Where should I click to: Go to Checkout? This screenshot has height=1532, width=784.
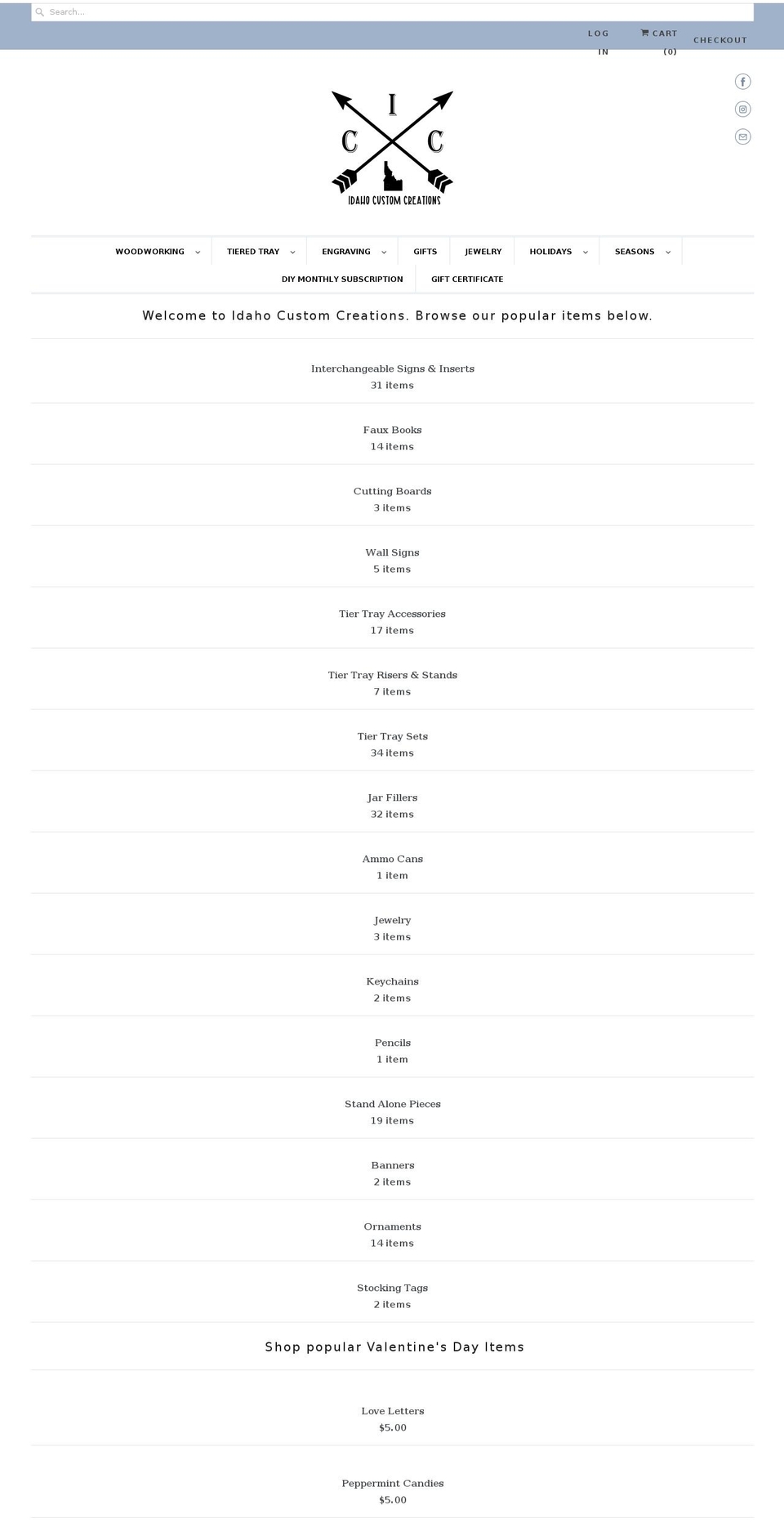pos(719,40)
